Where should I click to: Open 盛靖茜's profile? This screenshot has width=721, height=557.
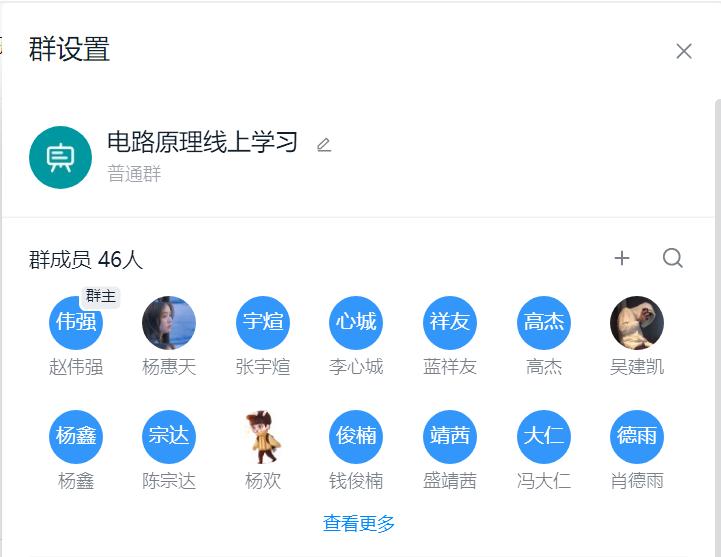(x=450, y=437)
